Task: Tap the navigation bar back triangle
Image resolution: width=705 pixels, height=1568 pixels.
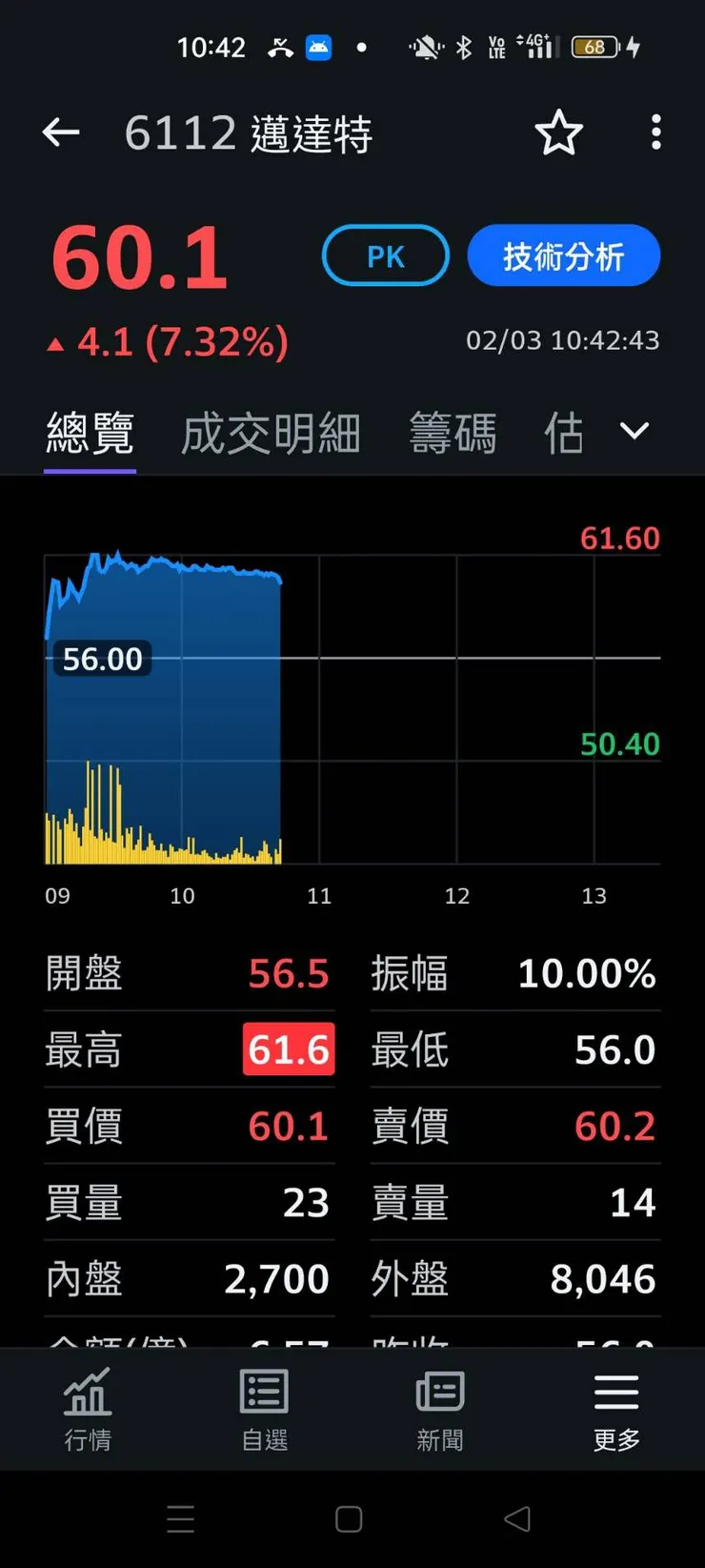Action: [516, 1518]
